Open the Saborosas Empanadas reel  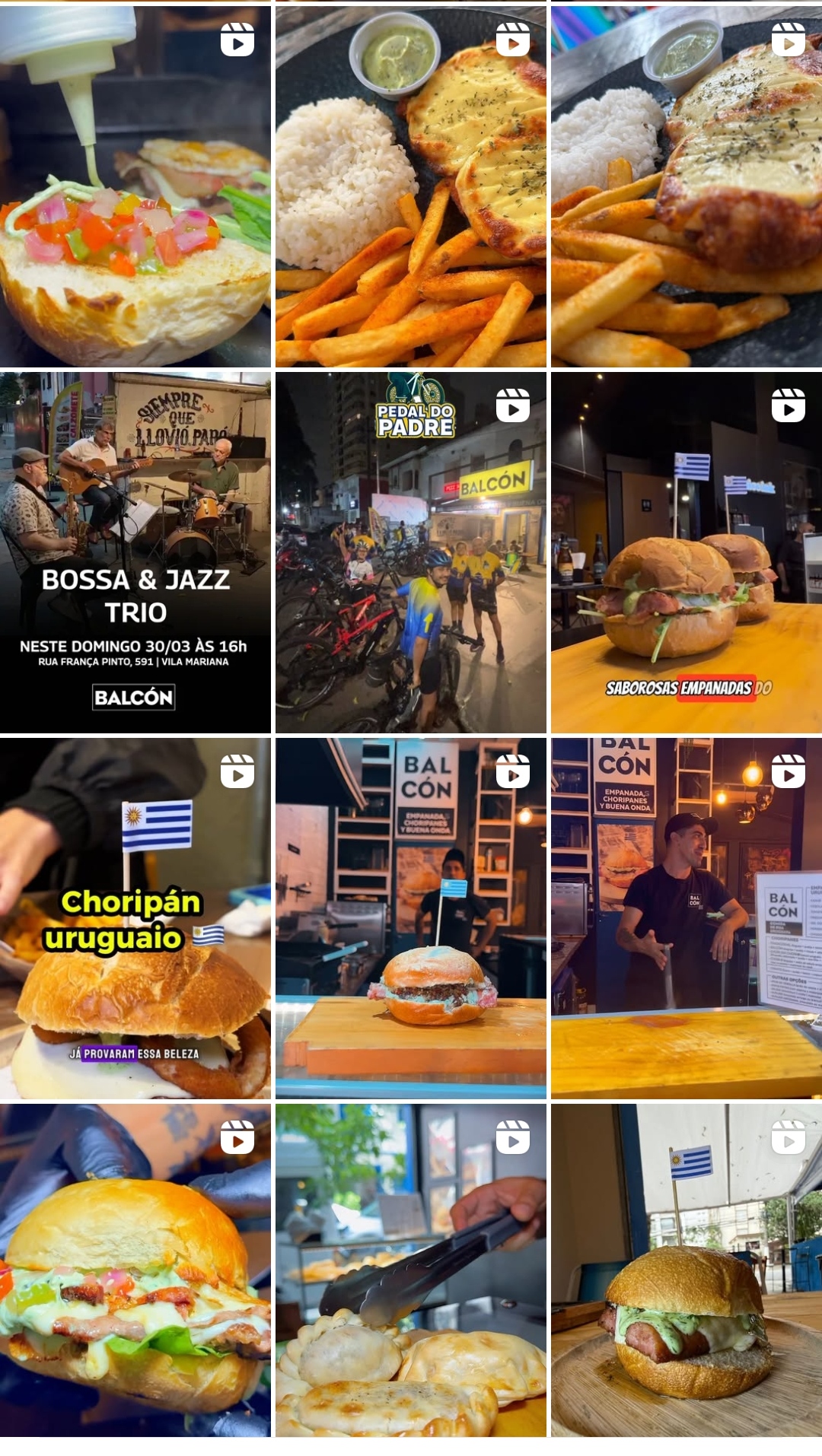coord(686,552)
